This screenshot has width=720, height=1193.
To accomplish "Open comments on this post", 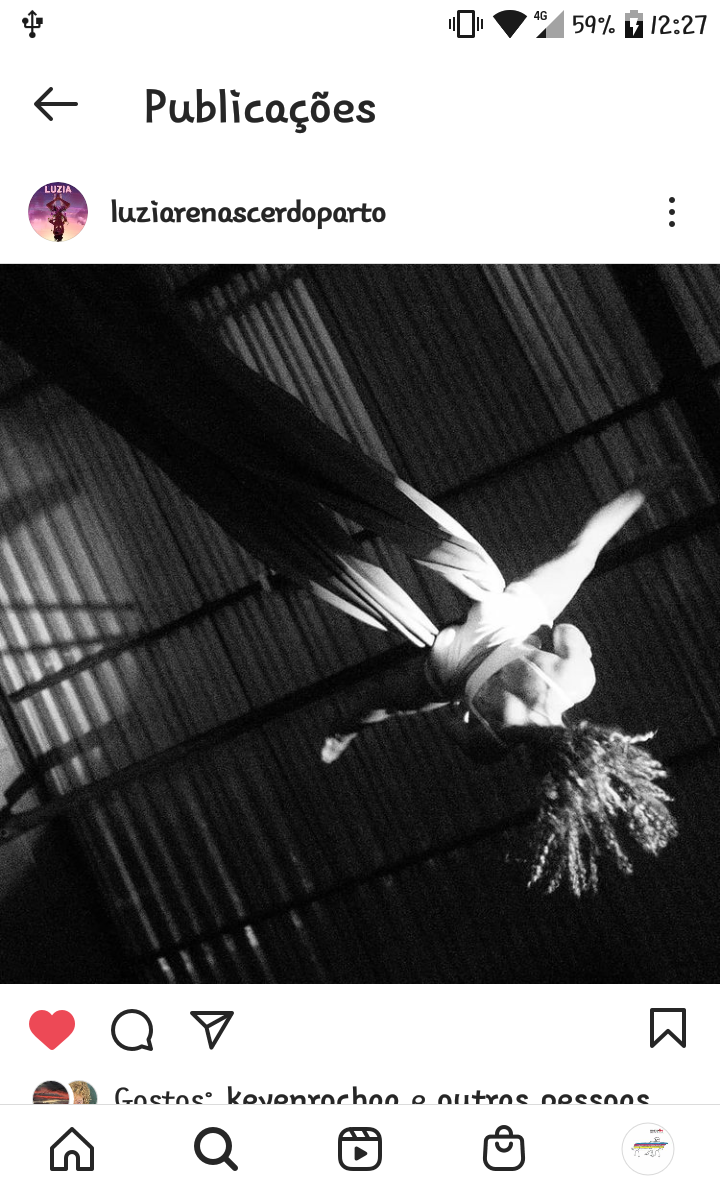I will [x=132, y=1029].
